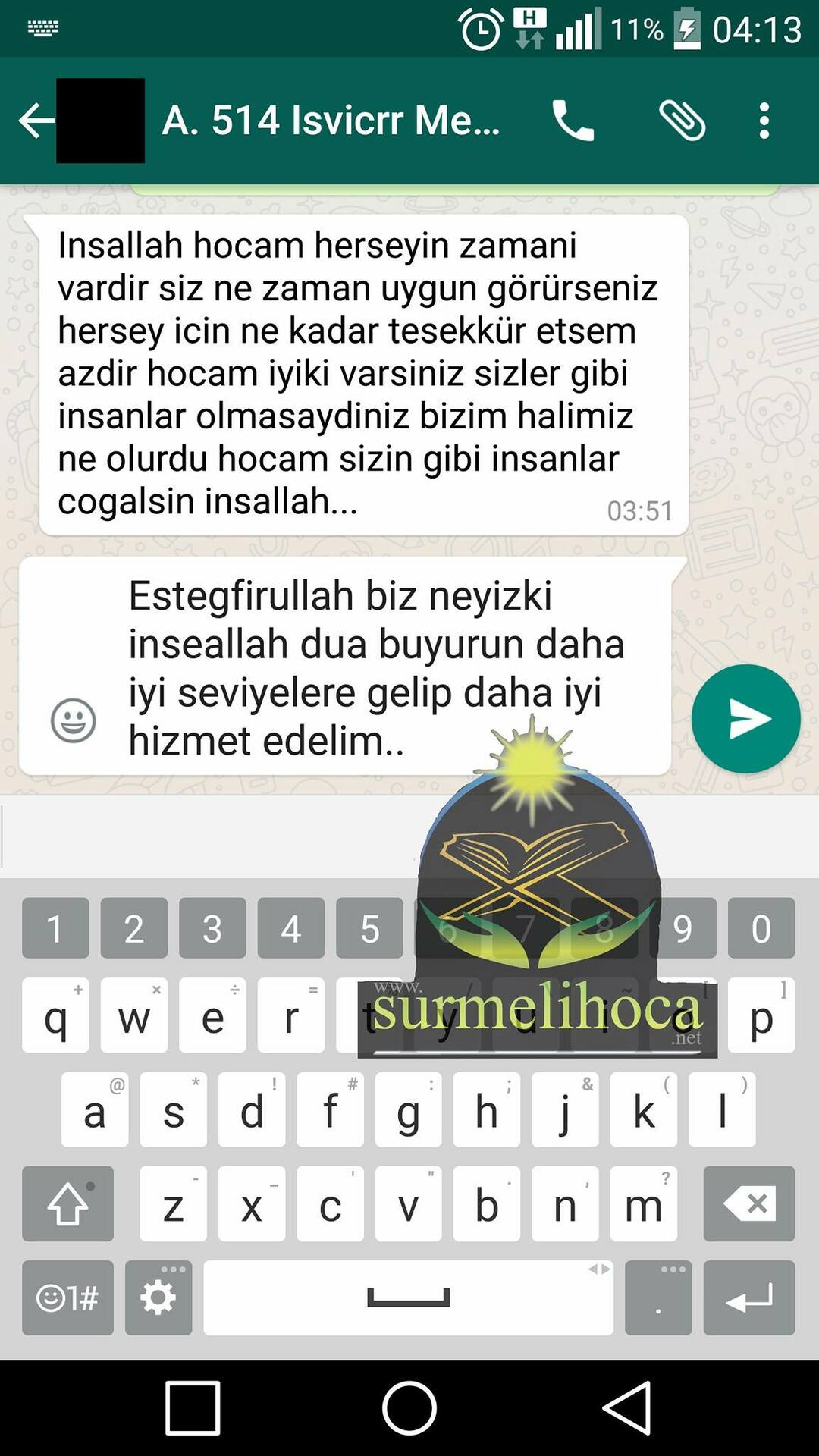Hit the keyboard backspace key
This screenshot has width=819, height=1456.
(748, 1203)
